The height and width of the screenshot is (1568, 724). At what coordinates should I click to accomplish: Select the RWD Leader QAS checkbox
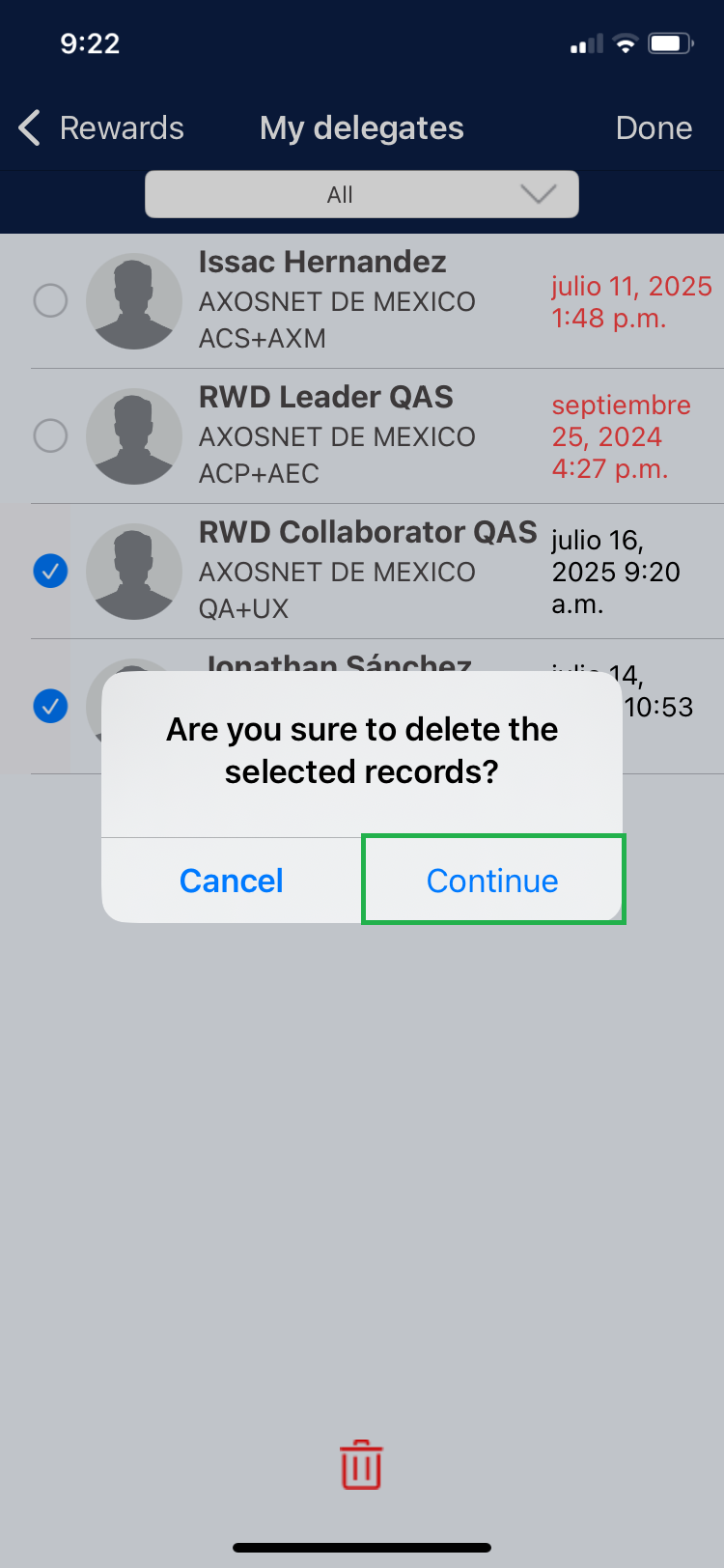coord(50,435)
